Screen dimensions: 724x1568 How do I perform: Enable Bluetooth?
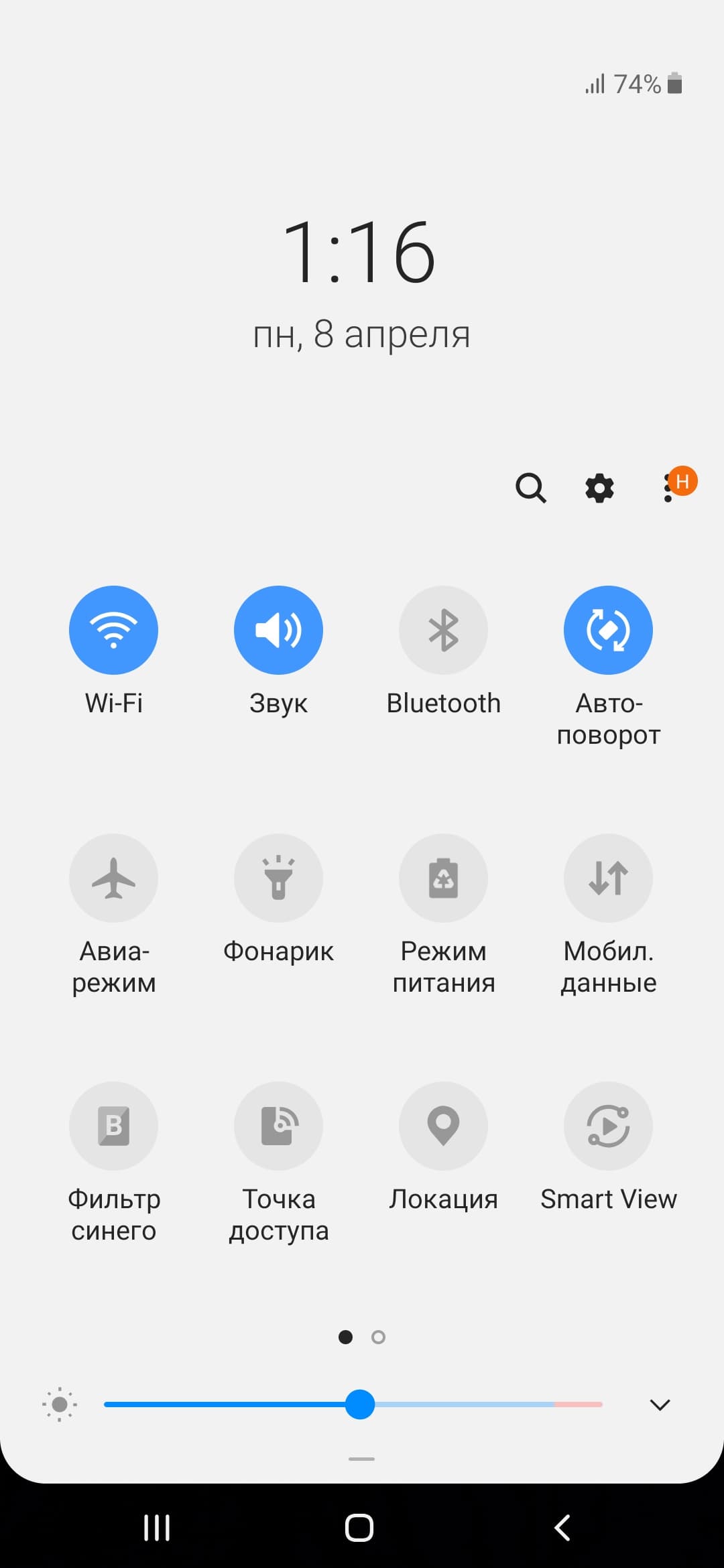pyautogui.click(x=443, y=630)
